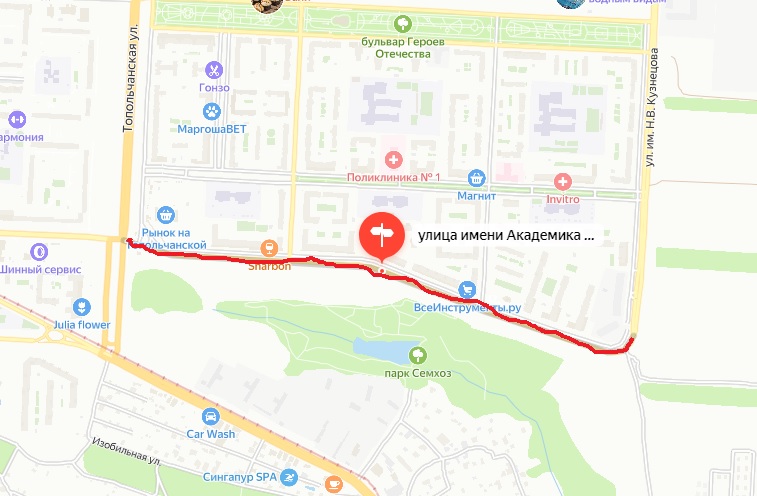Select the Julia flower marker

pyautogui.click(x=84, y=306)
